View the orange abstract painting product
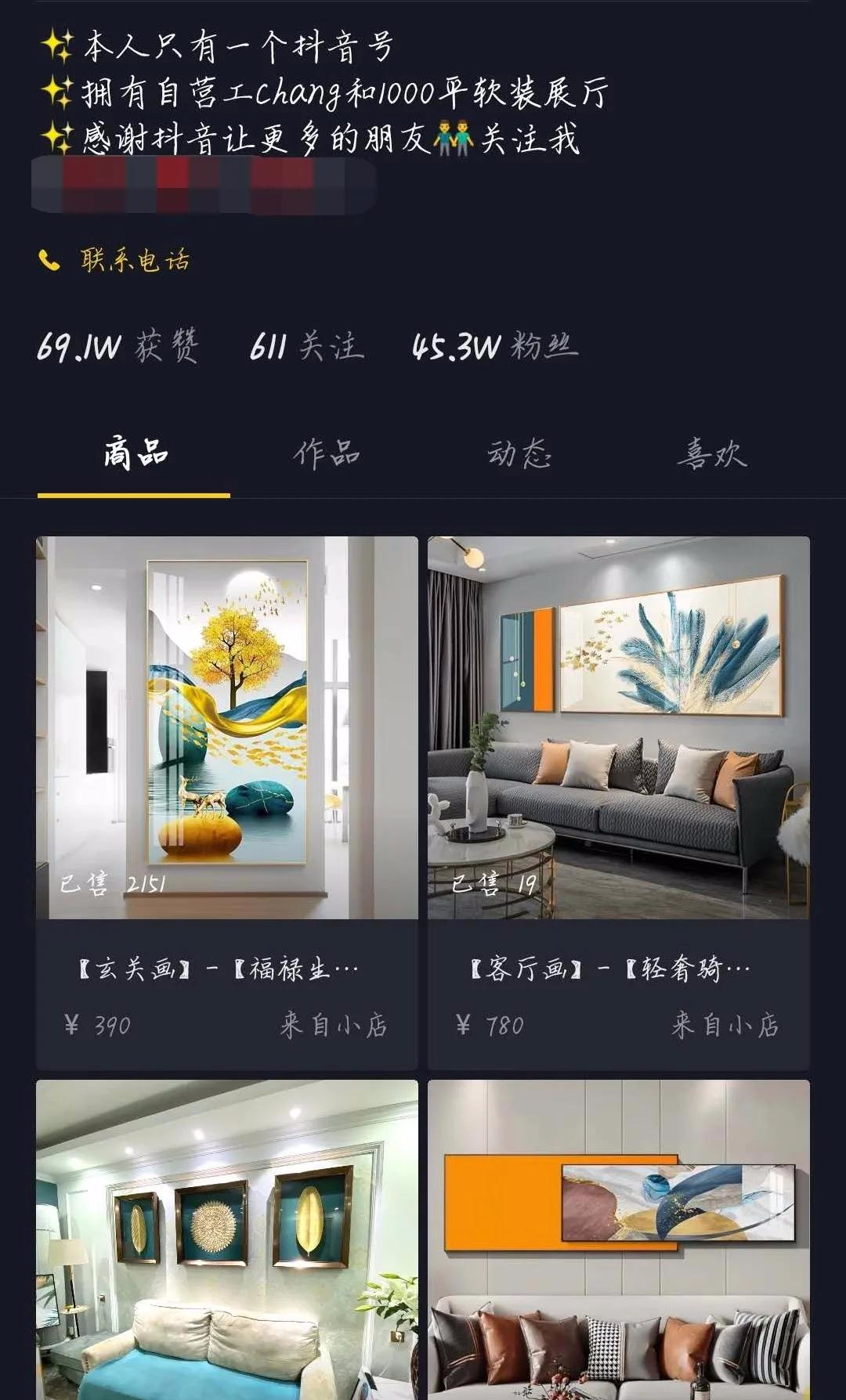 (619, 1239)
